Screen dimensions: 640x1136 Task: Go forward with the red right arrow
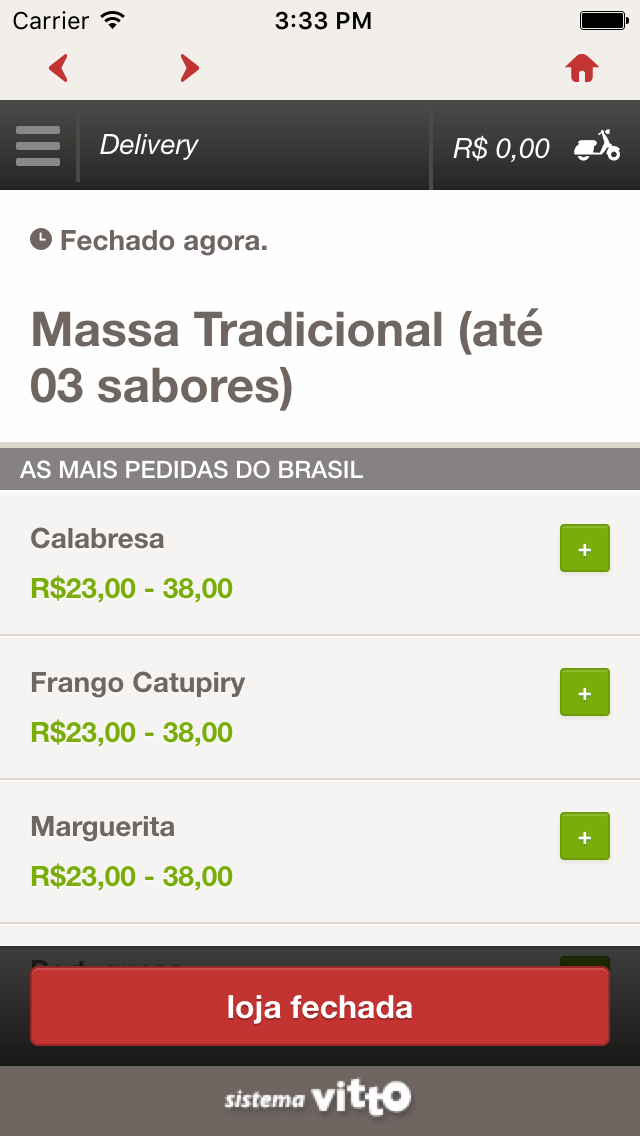pyautogui.click(x=189, y=68)
